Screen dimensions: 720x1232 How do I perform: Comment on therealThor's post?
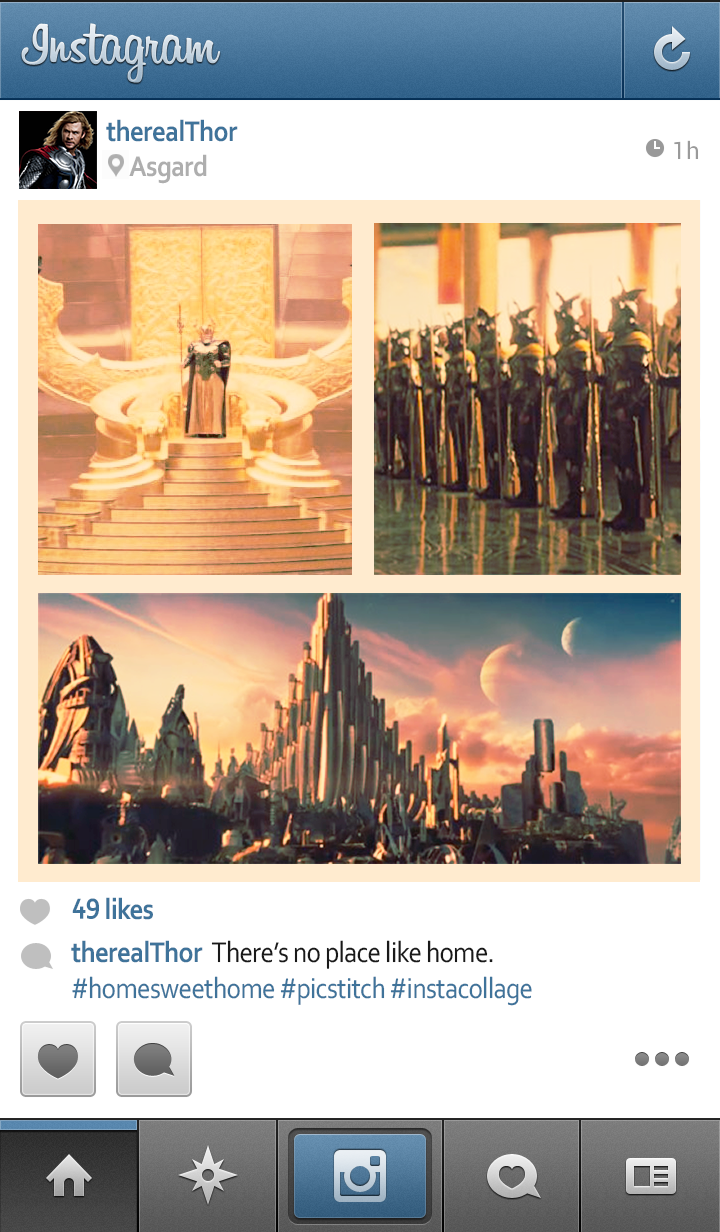pos(154,1059)
